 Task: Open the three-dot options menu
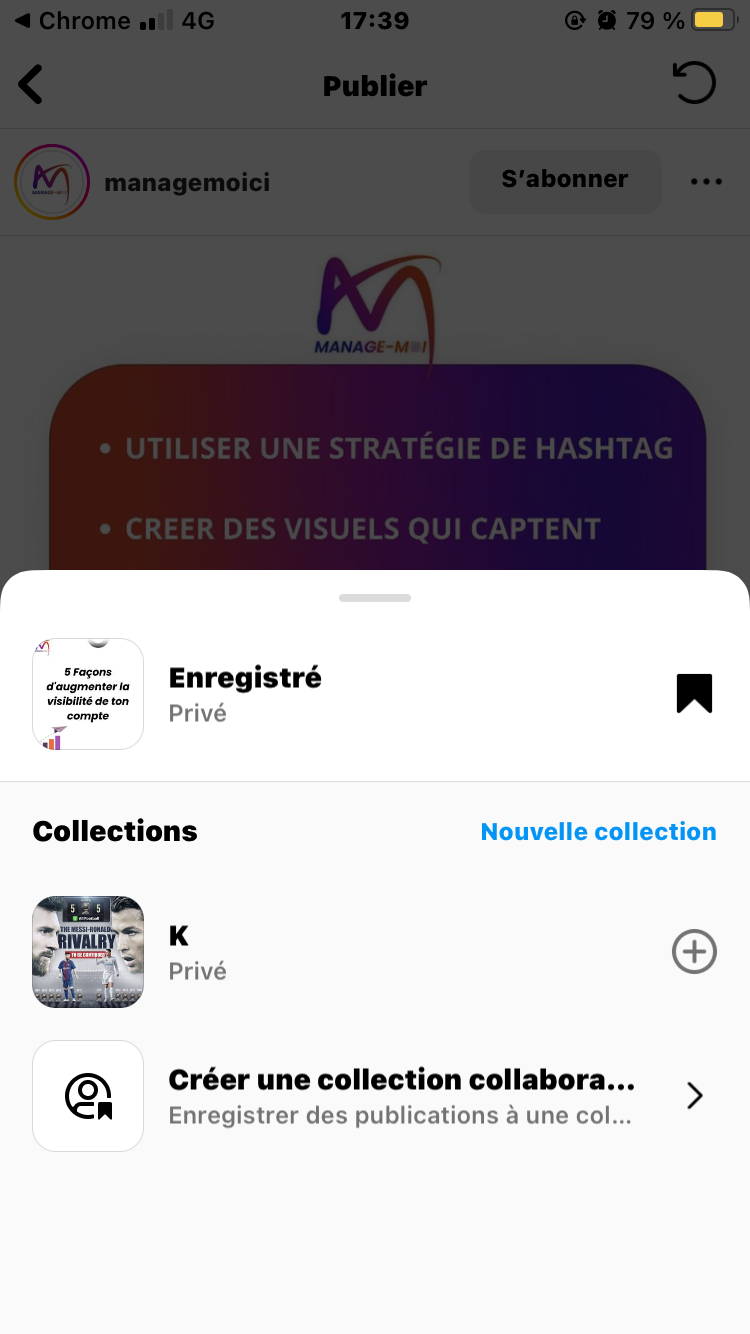point(706,182)
